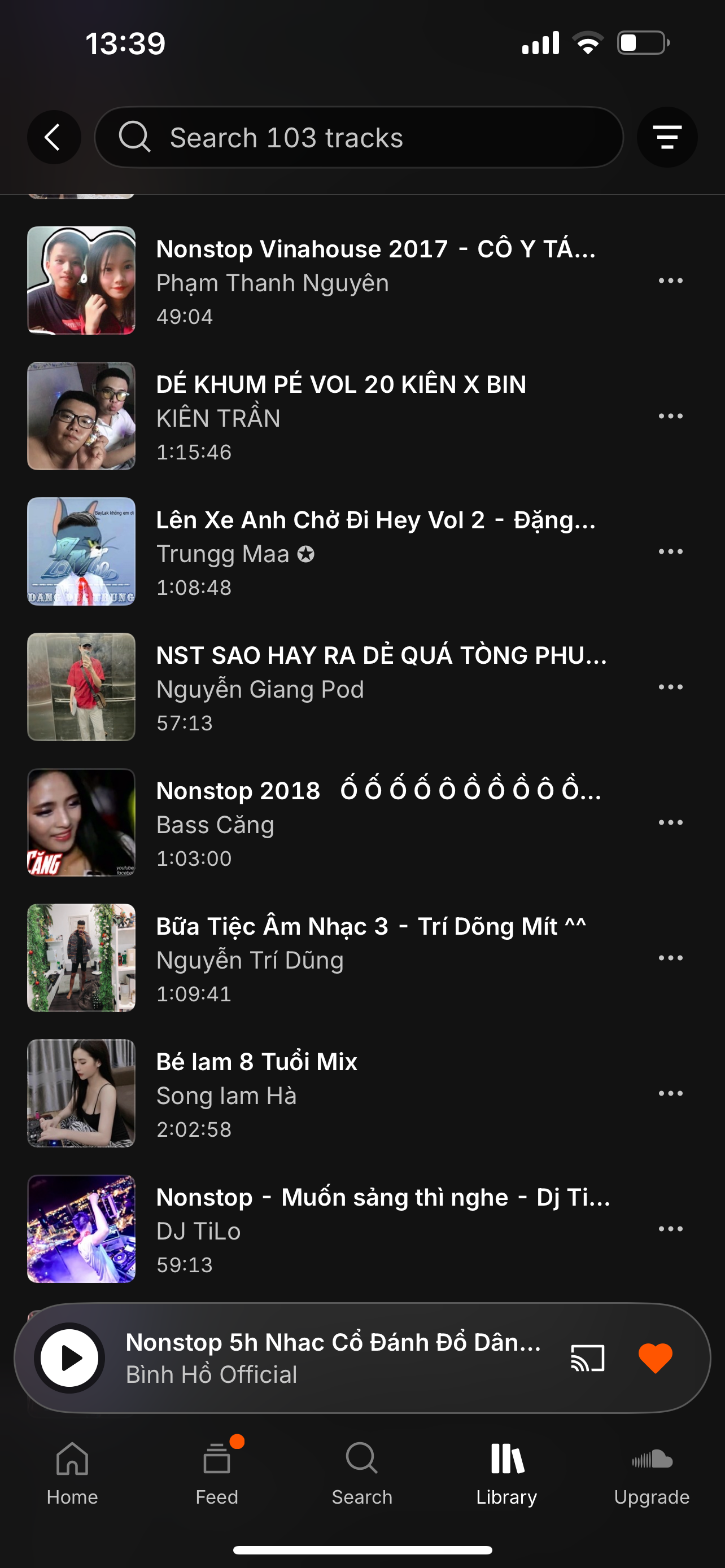Screen dimensions: 725x1568
Task: Open the Upgrade tab
Action: pos(652,1473)
